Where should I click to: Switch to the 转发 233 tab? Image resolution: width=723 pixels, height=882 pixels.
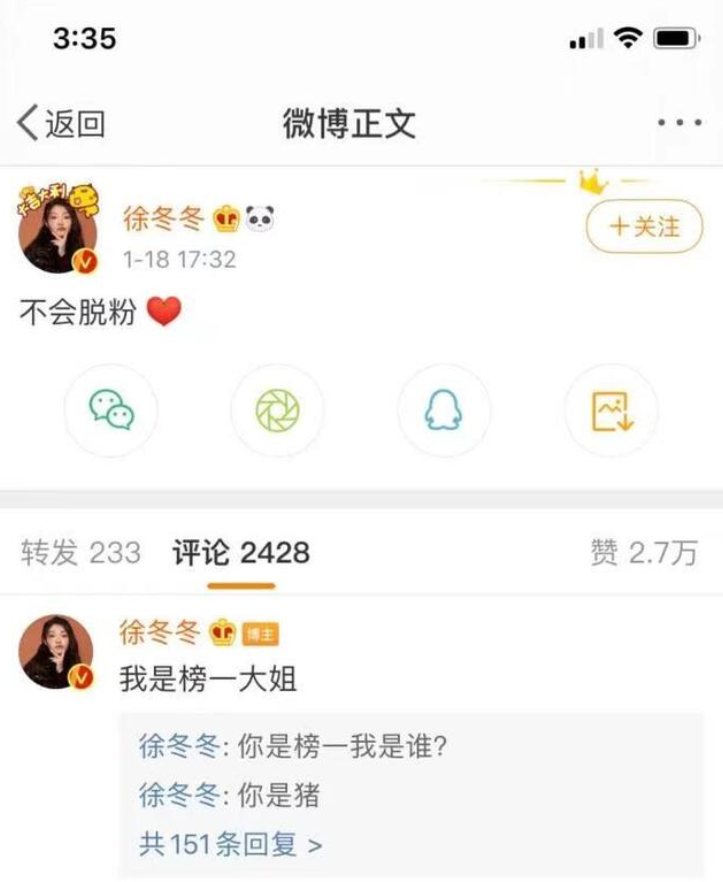tap(80, 552)
